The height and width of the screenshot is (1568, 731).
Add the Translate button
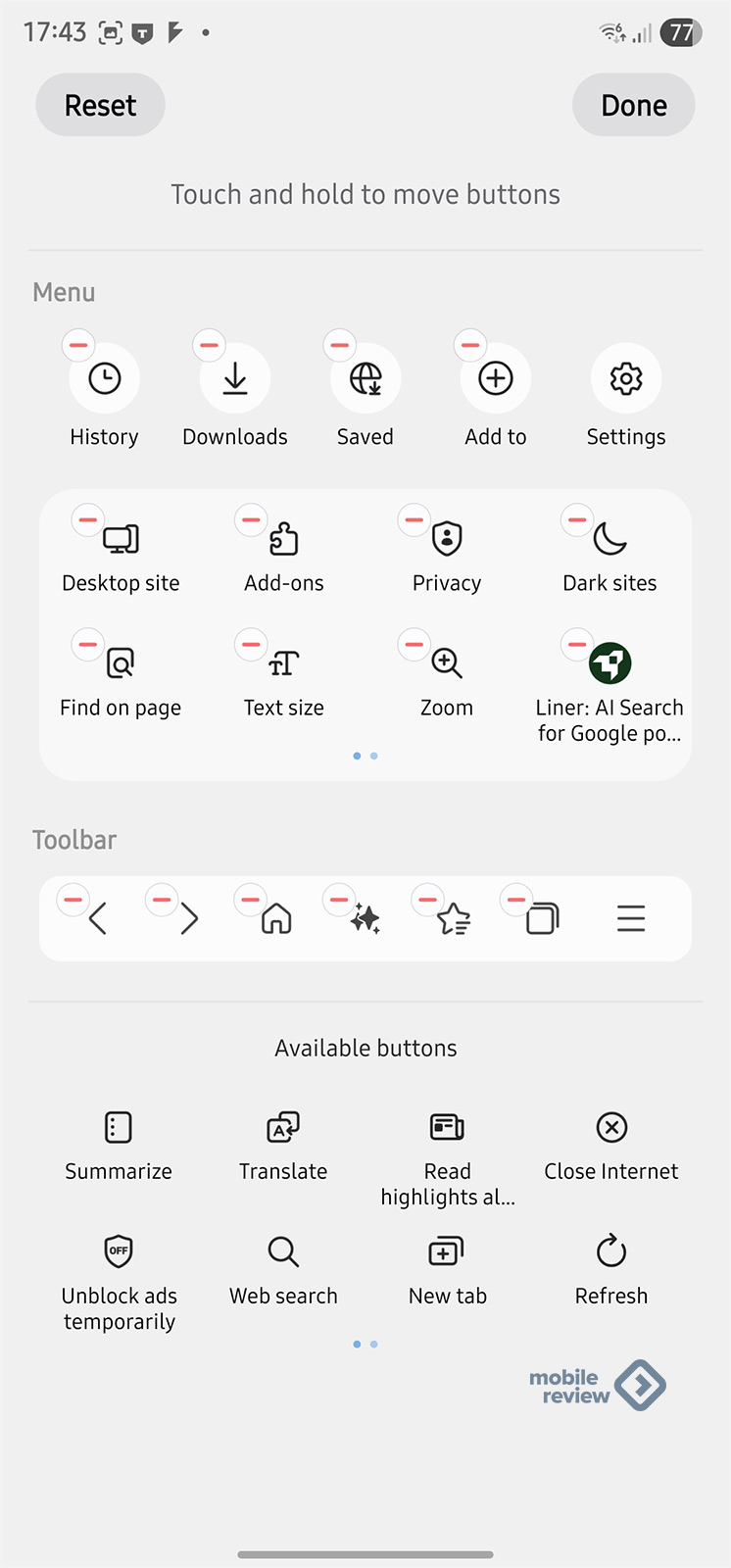(283, 1128)
